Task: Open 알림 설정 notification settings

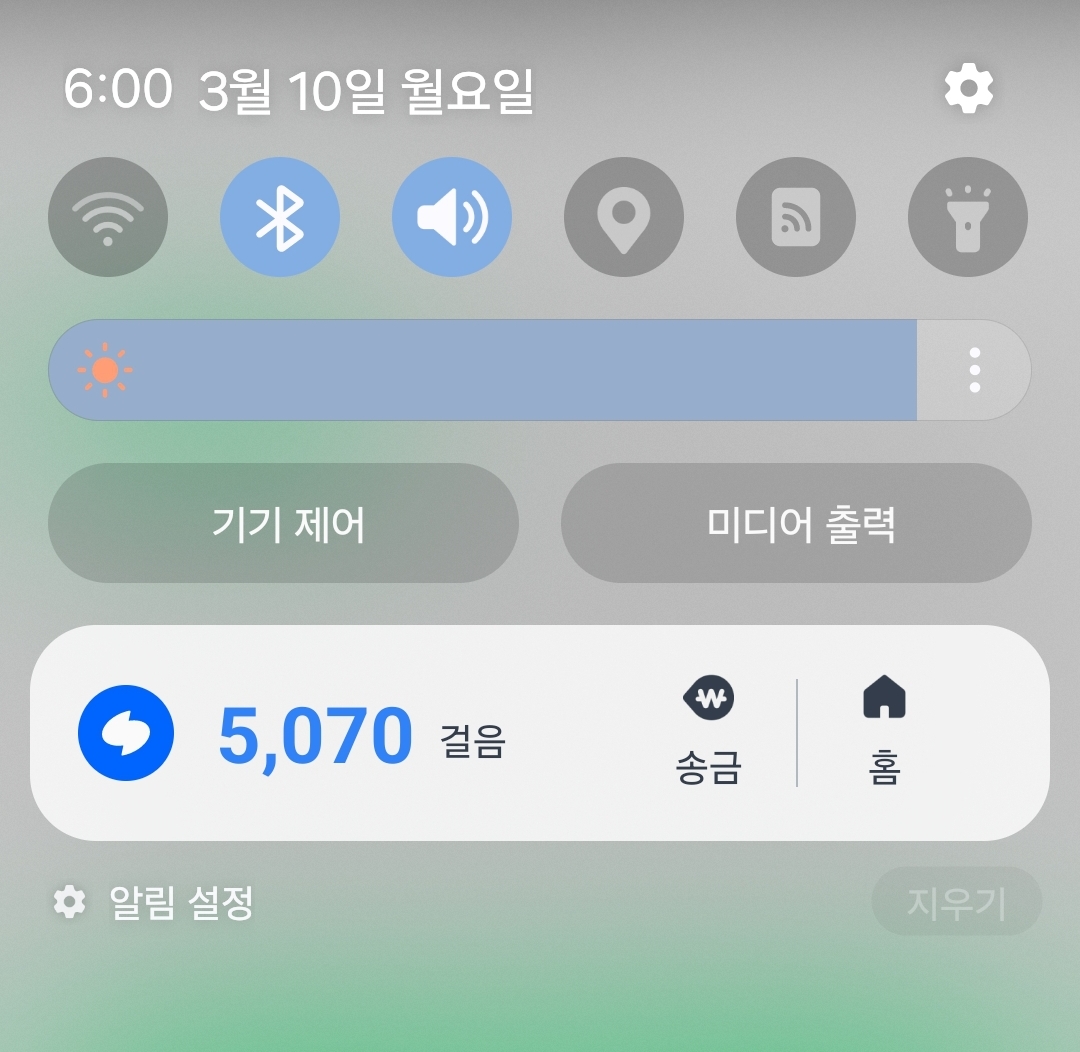Action: (x=155, y=903)
